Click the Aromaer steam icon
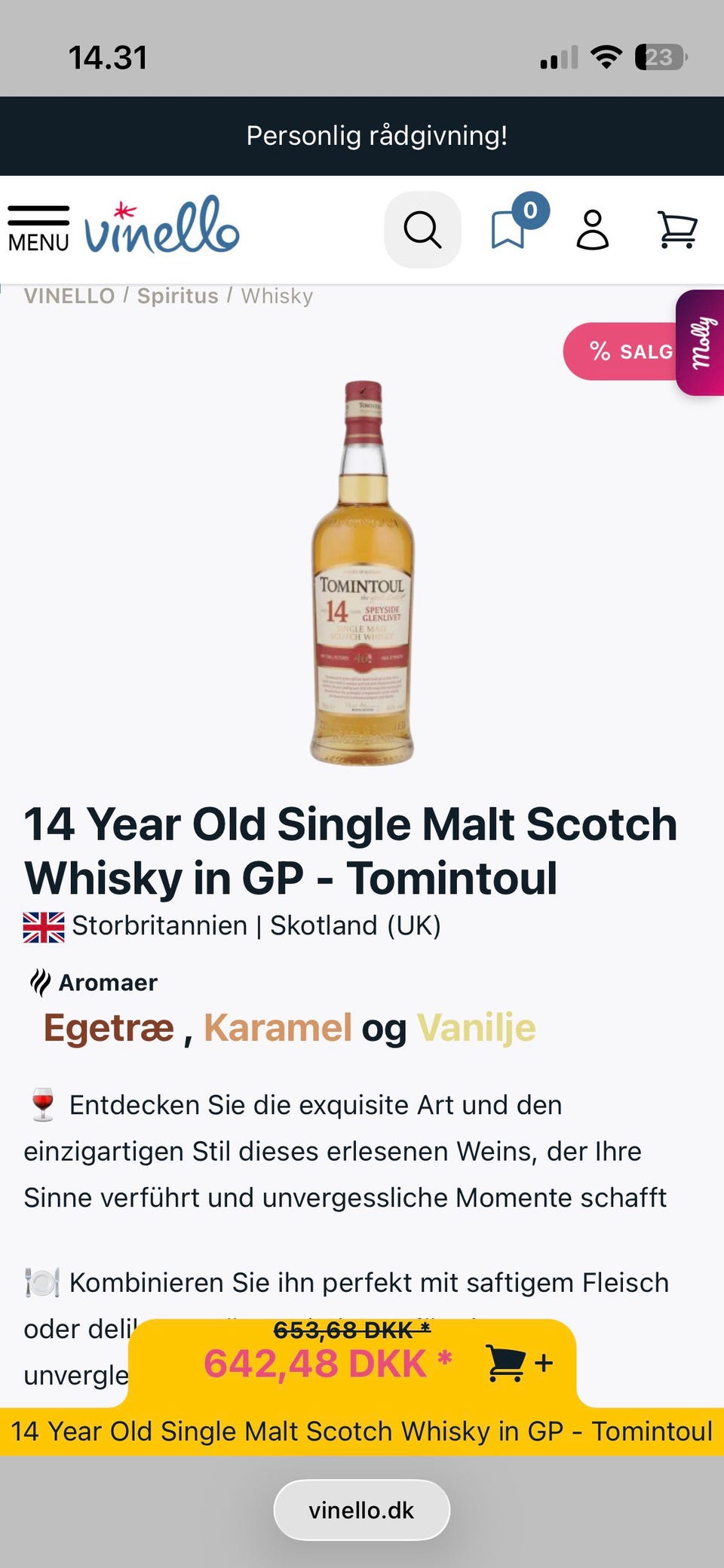The width and height of the screenshot is (724, 1568). 39,981
